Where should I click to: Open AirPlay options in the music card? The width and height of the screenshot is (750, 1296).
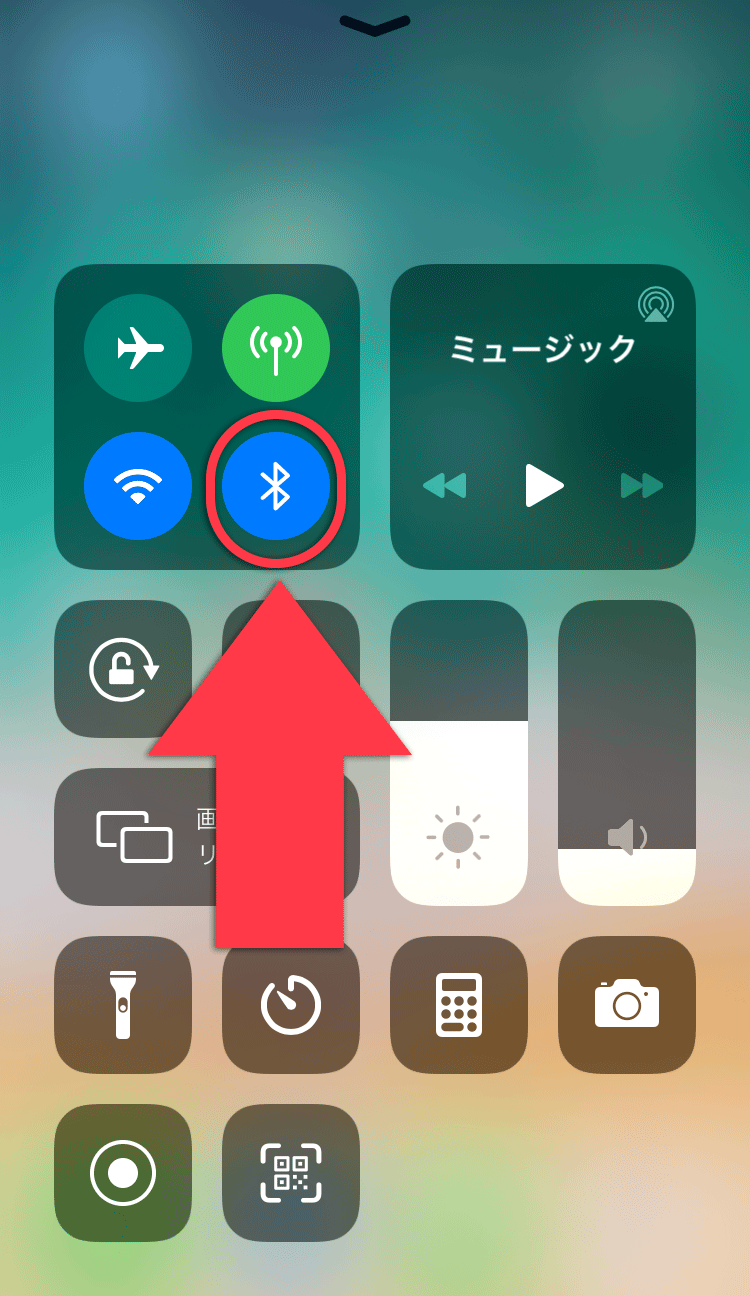tap(655, 304)
